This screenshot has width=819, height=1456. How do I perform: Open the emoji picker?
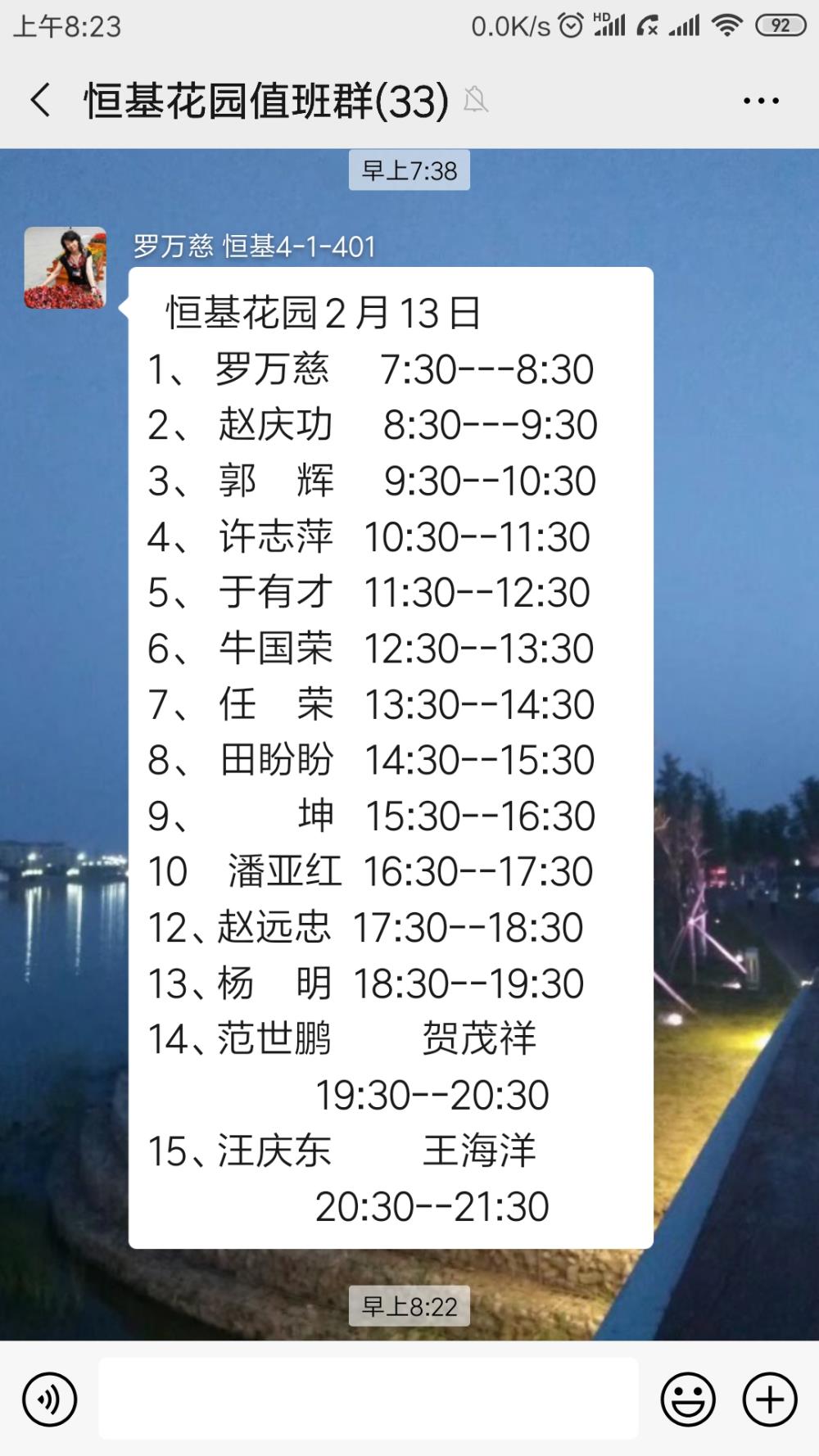(x=688, y=1399)
